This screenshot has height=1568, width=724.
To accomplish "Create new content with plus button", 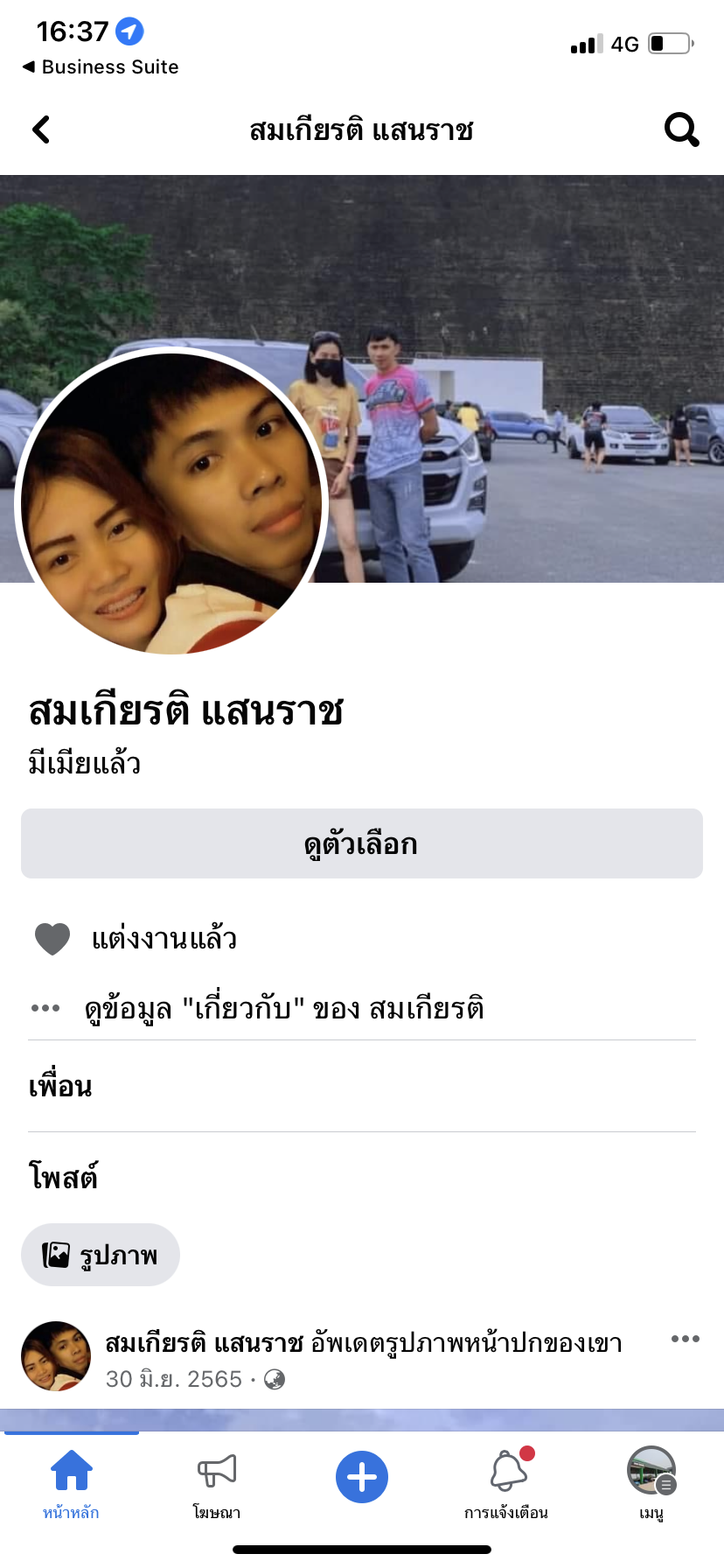I will click(362, 1477).
